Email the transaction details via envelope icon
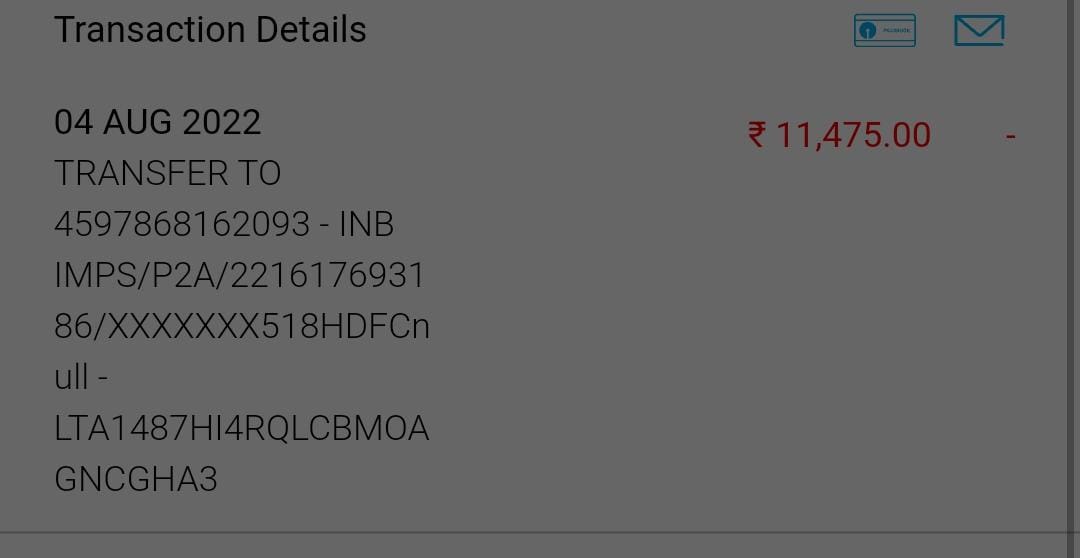 tap(979, 31)
